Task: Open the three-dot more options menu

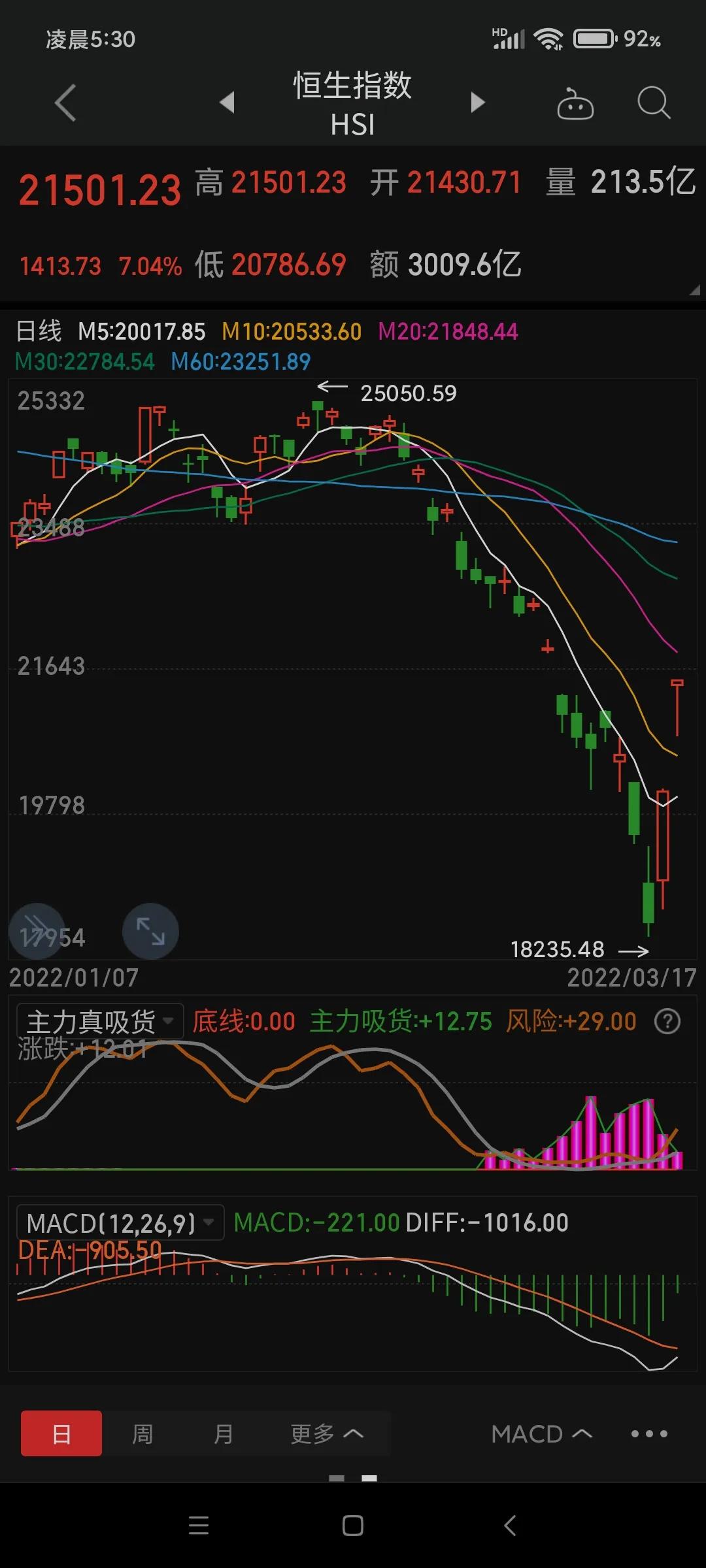Action: [649, 1434]
